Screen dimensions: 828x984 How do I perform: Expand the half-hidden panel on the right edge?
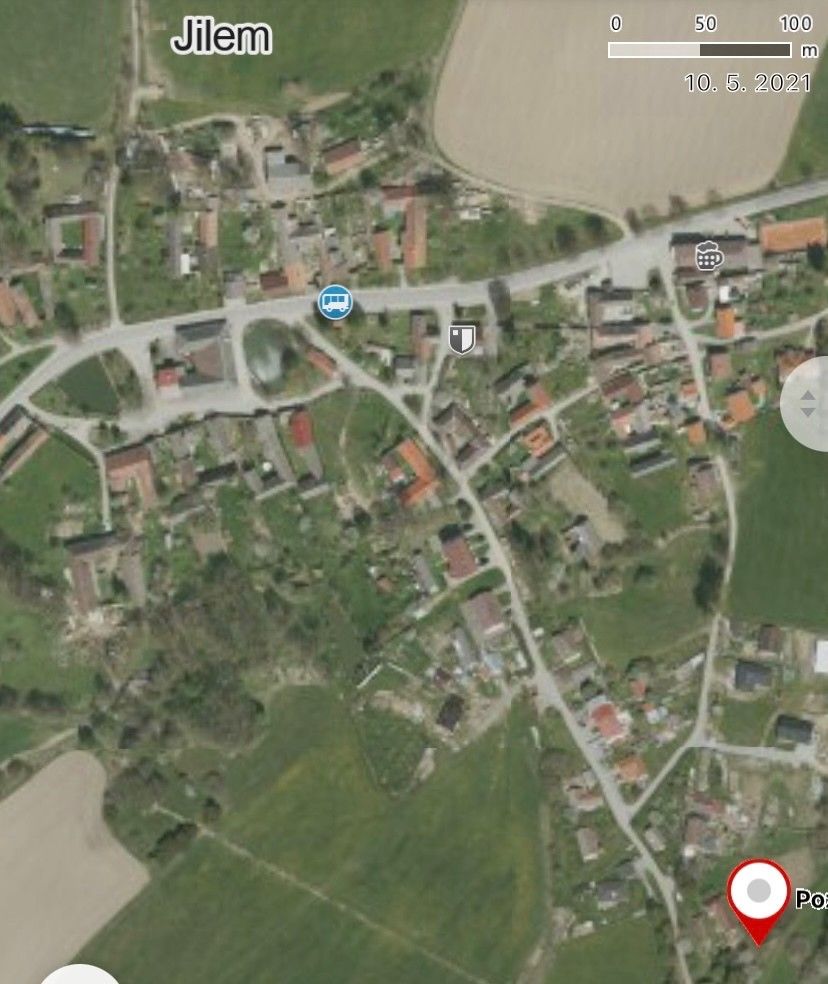812,405
